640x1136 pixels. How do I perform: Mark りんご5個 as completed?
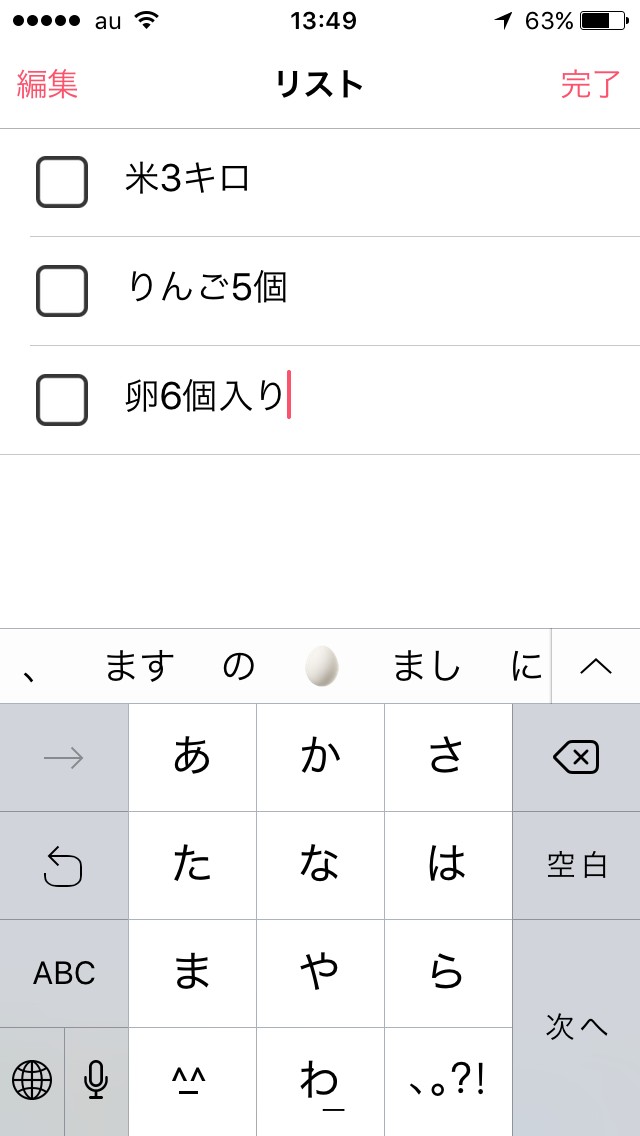tap(62, 291)
